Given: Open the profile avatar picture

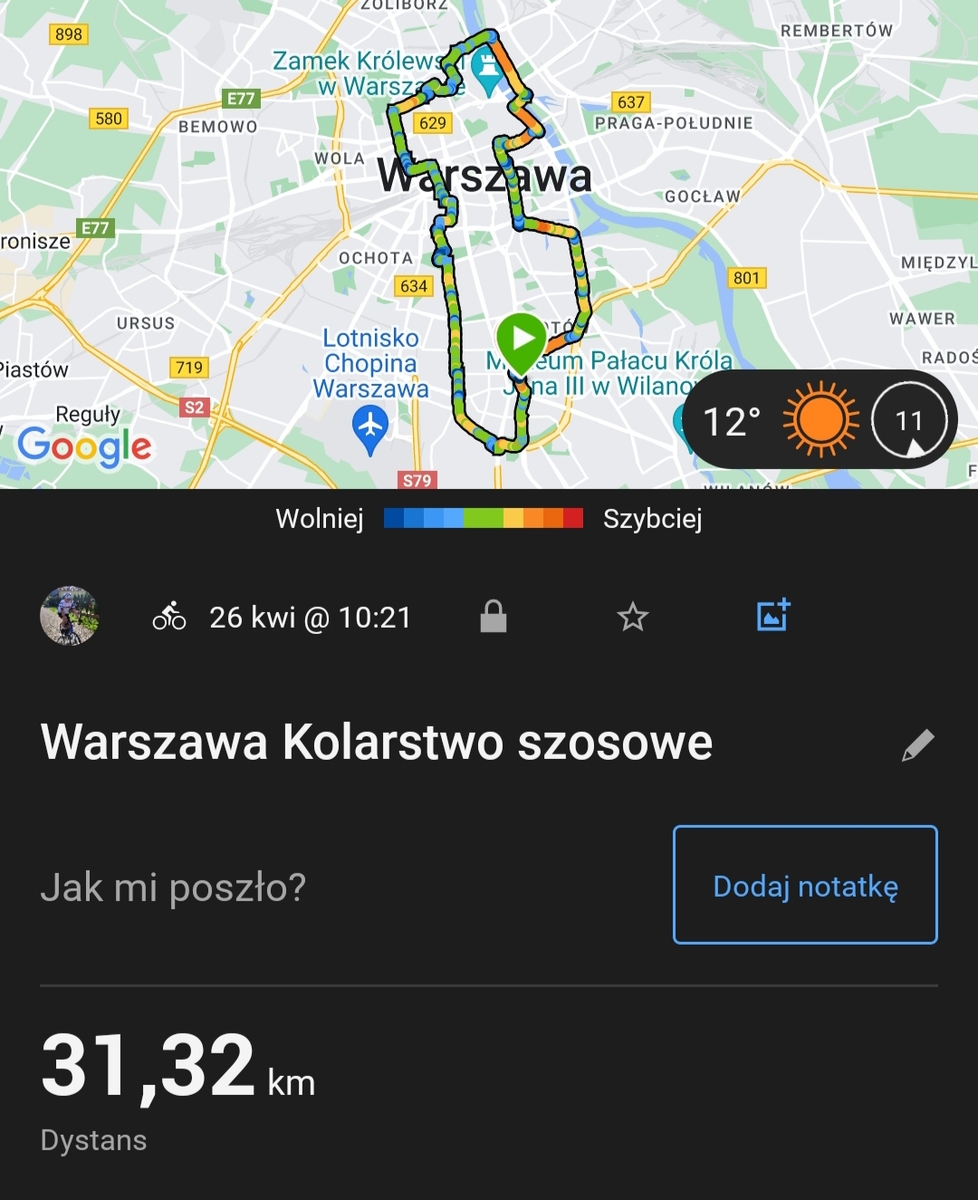Looking at the screenshot, I should [x=69, y=616].
